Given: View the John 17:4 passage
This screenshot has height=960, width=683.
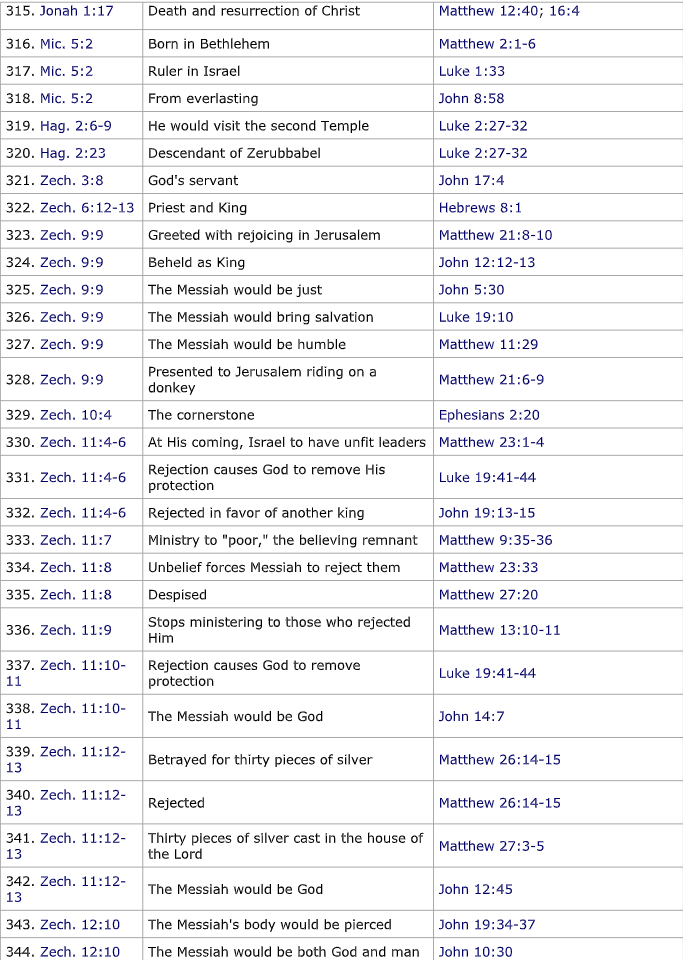Looking at the screenshot, I should 471,181.
